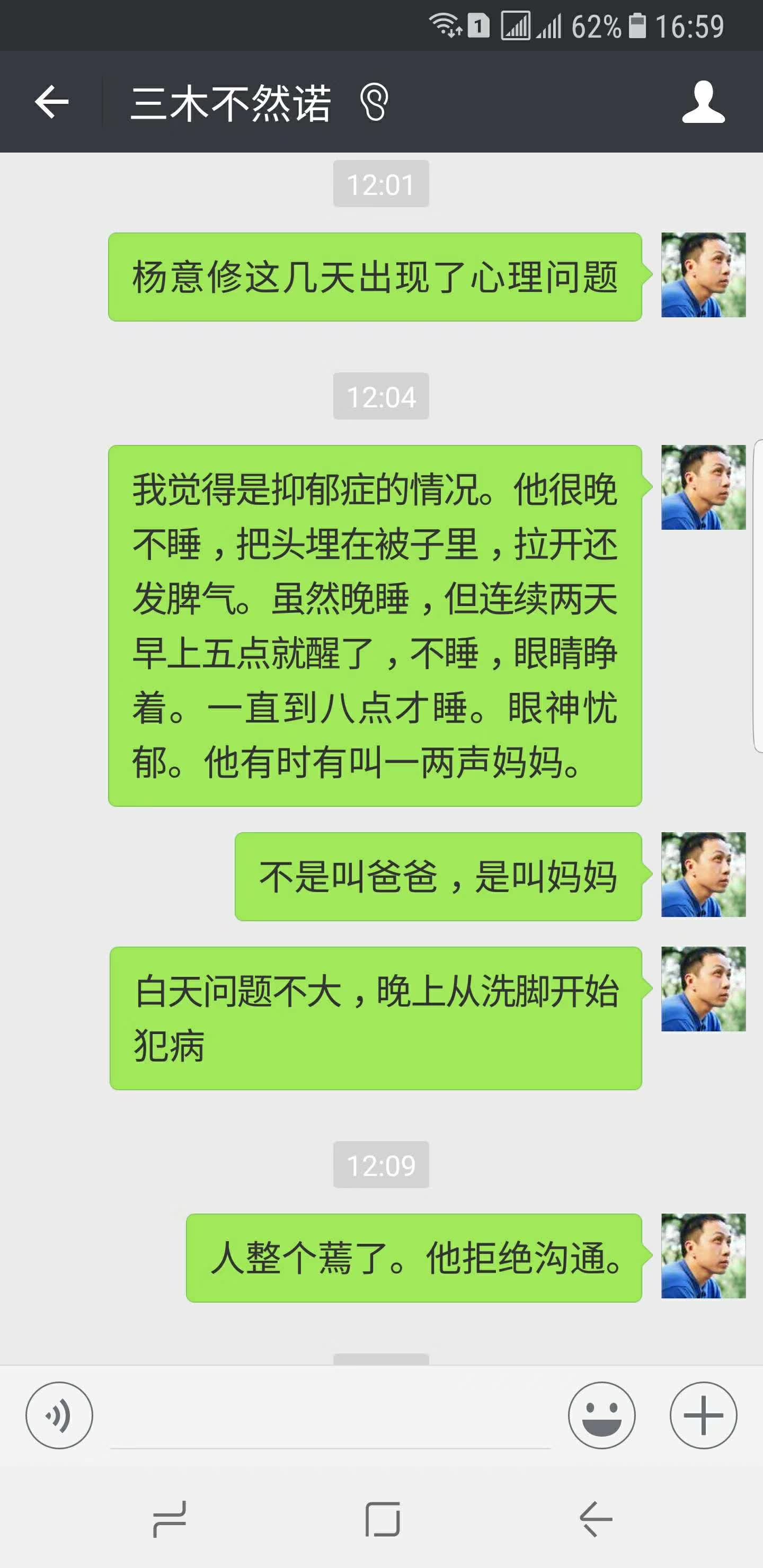Go back from the 三木不然诺 chat
Viewport: 763px width, 1568px height.
click(52, 102)
